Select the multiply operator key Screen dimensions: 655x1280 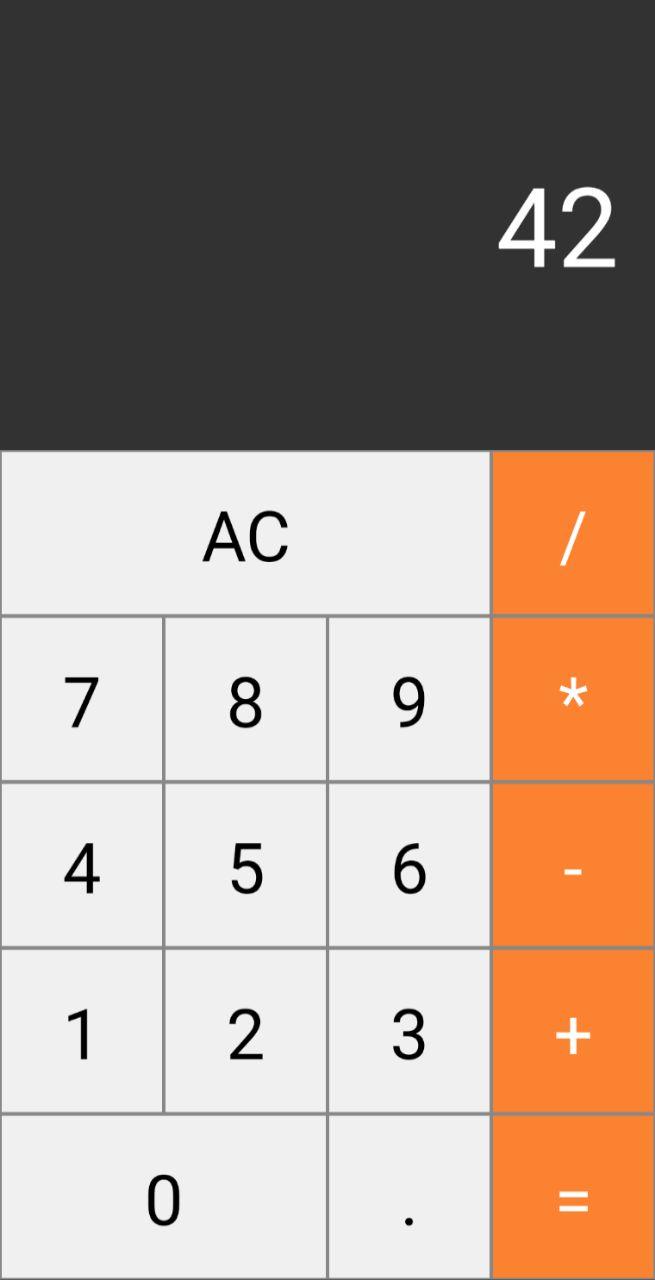pyautogui.click(x=573, y=699)
